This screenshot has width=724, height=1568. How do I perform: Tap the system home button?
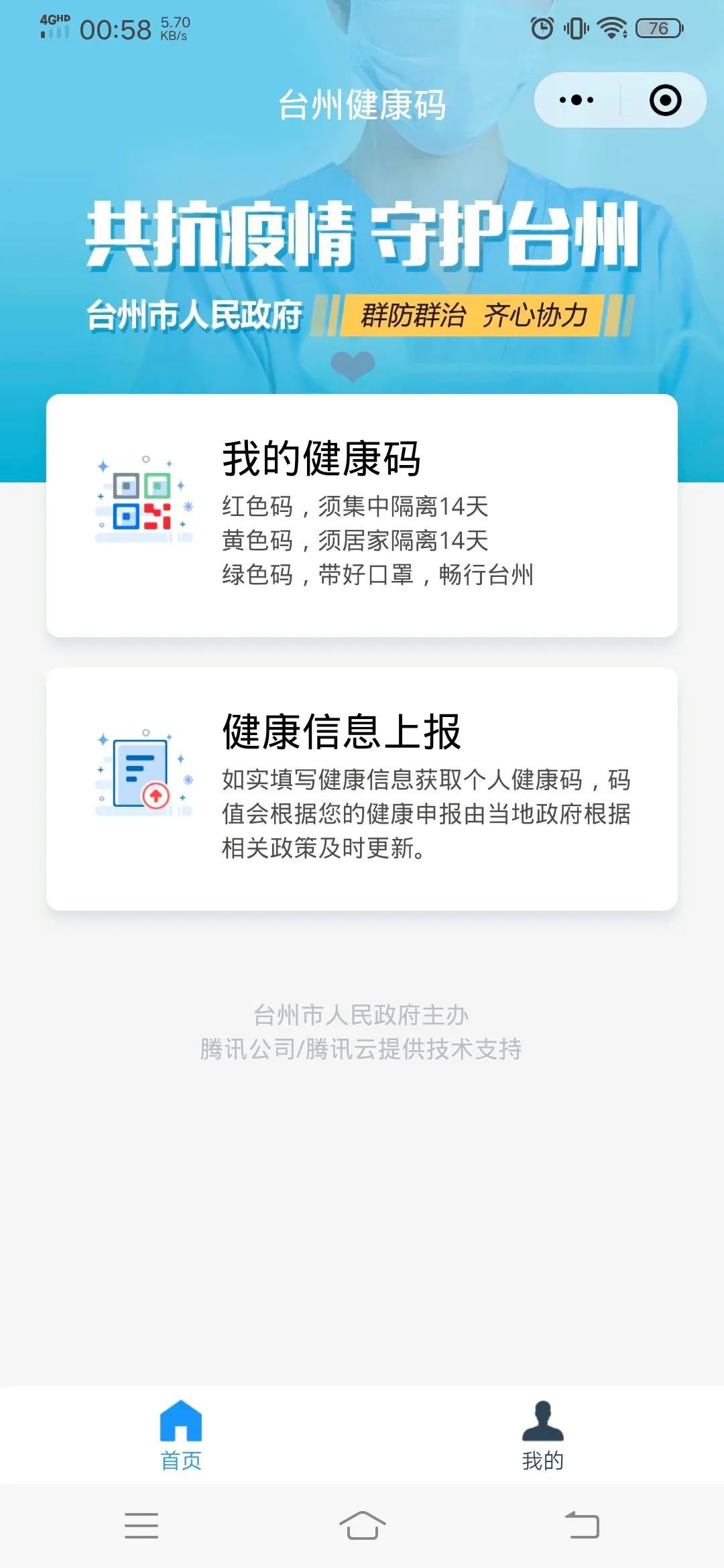[x=362, y=1525]
